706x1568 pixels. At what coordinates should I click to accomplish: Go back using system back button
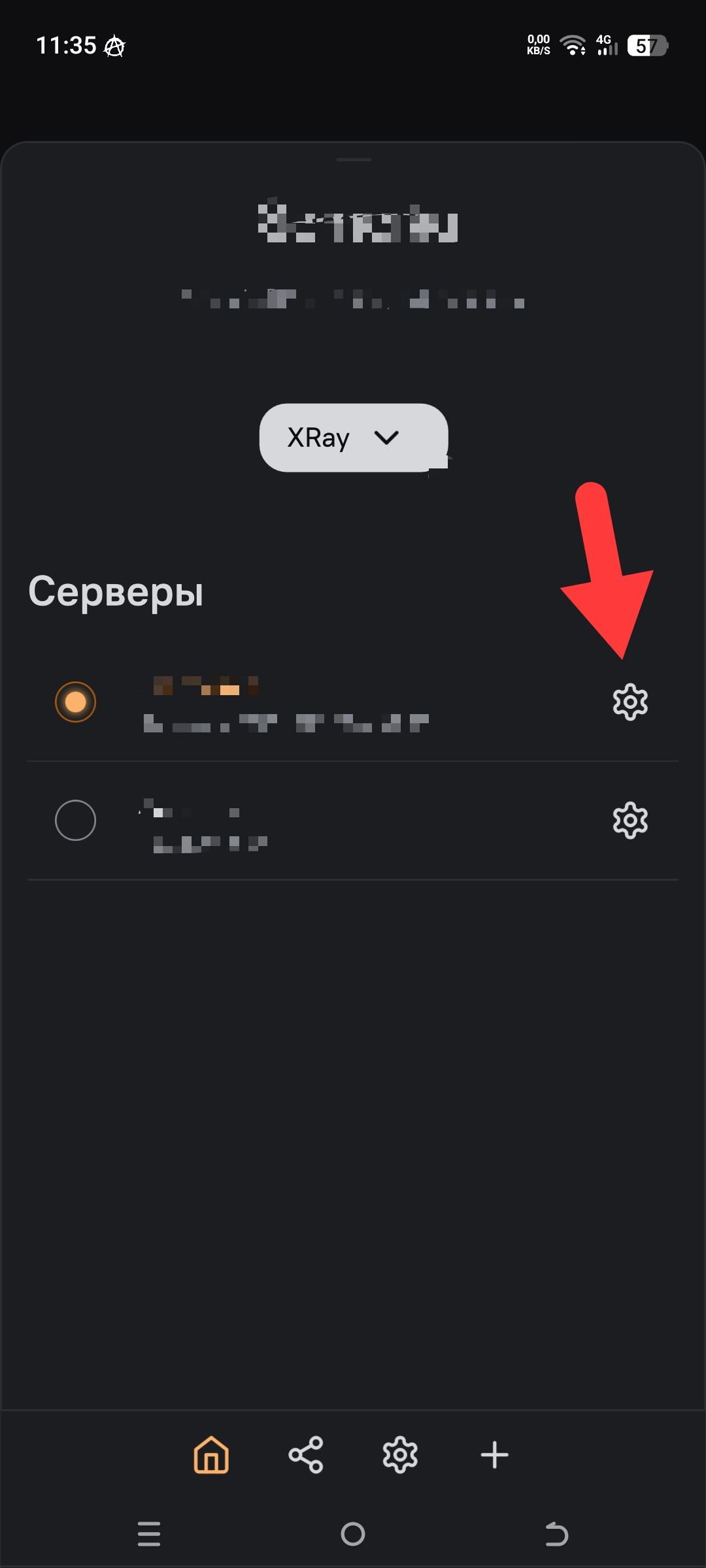coord(556,1533)
